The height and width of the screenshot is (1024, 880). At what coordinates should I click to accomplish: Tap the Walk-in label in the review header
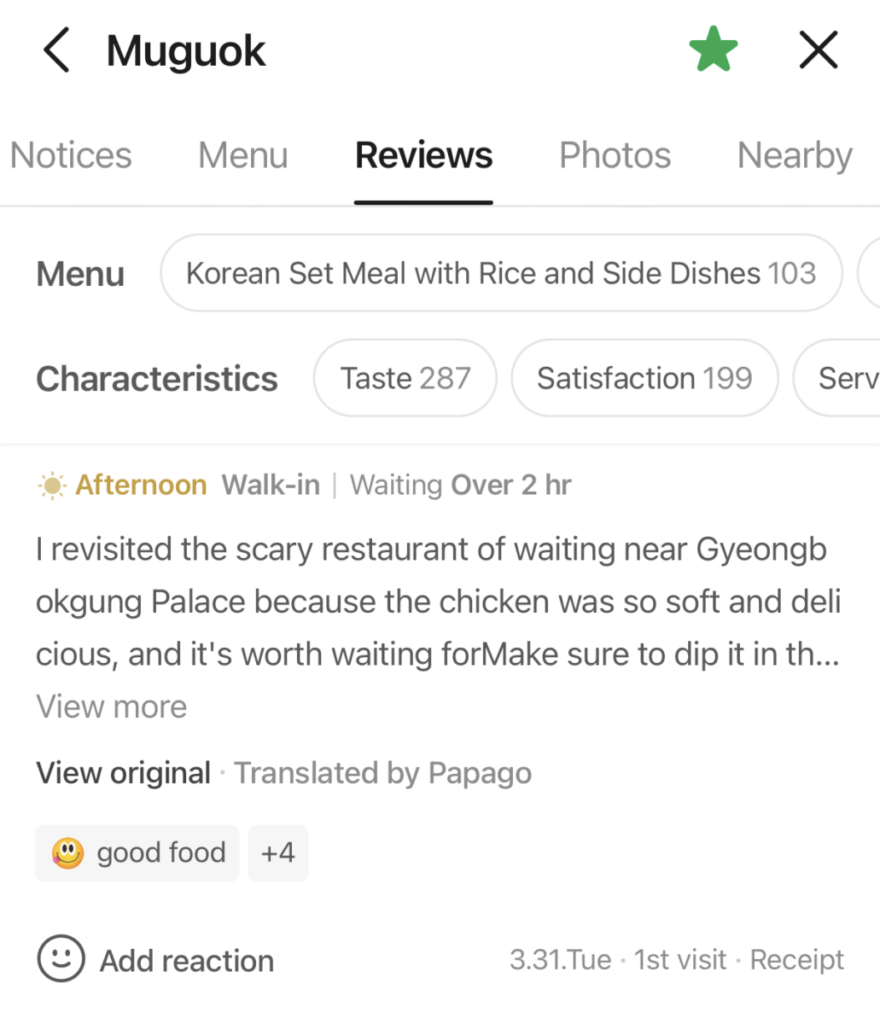(x=270, y=484)
